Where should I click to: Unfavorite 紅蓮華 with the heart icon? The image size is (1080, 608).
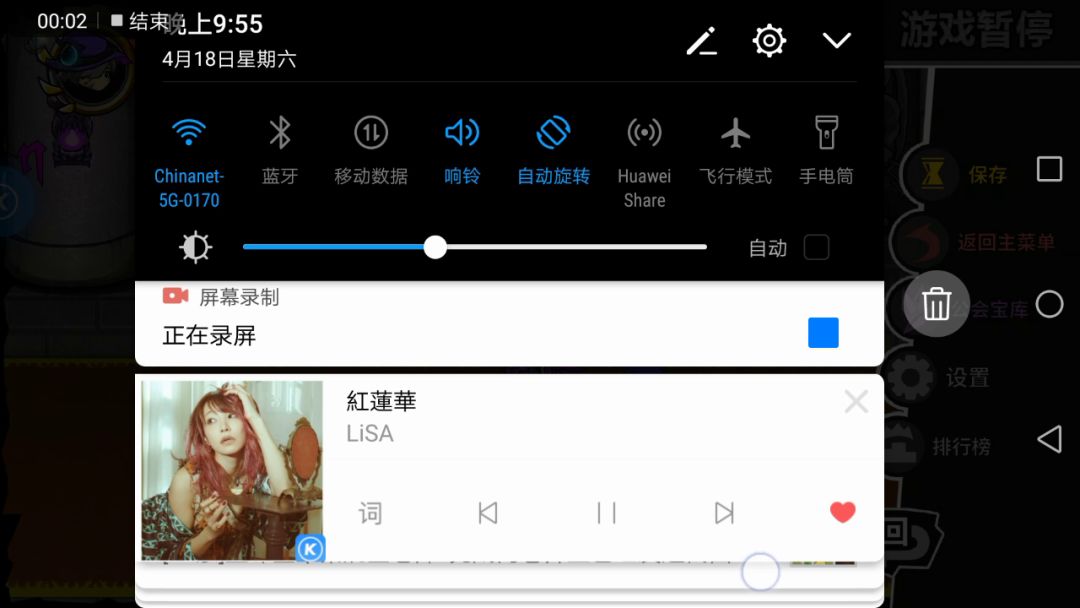842,513
